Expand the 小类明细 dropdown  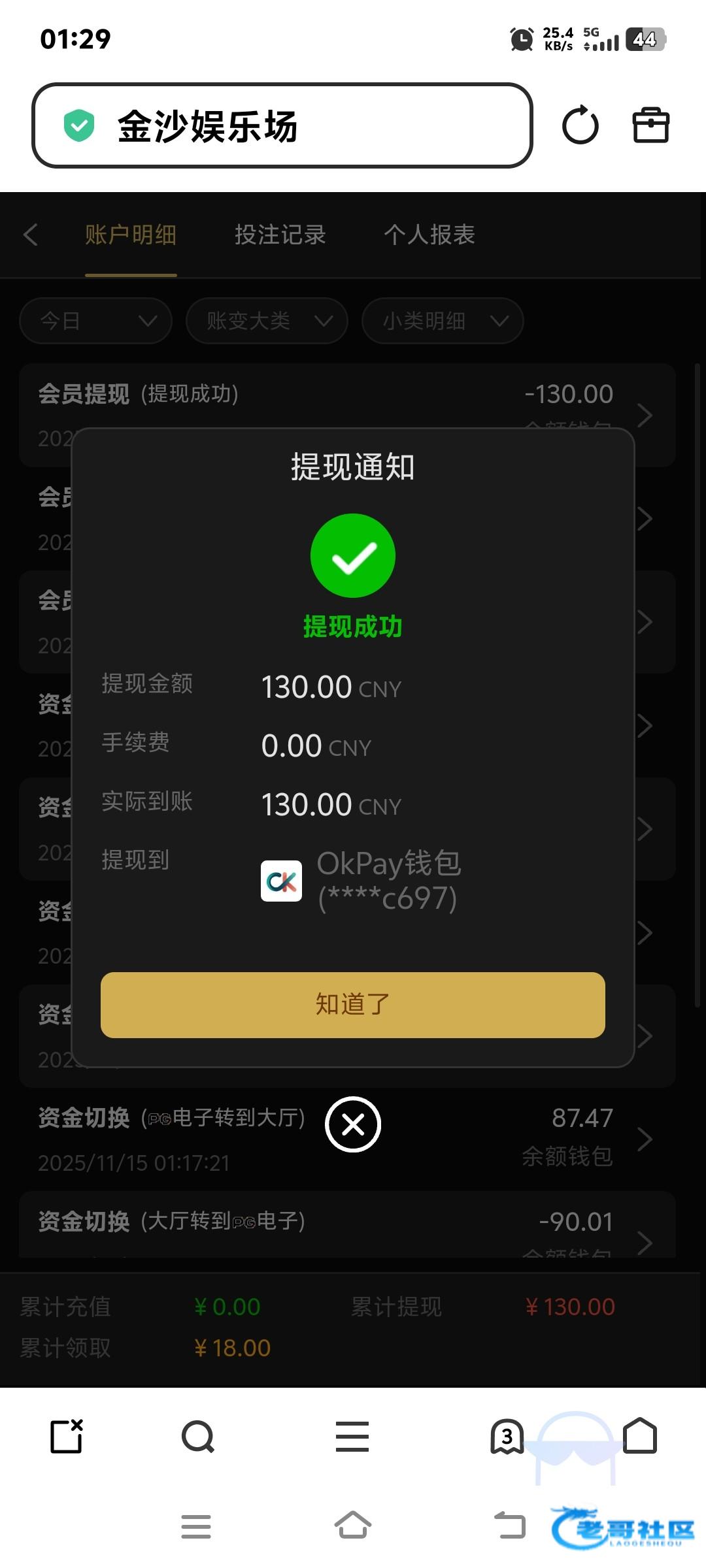(443, 321)
